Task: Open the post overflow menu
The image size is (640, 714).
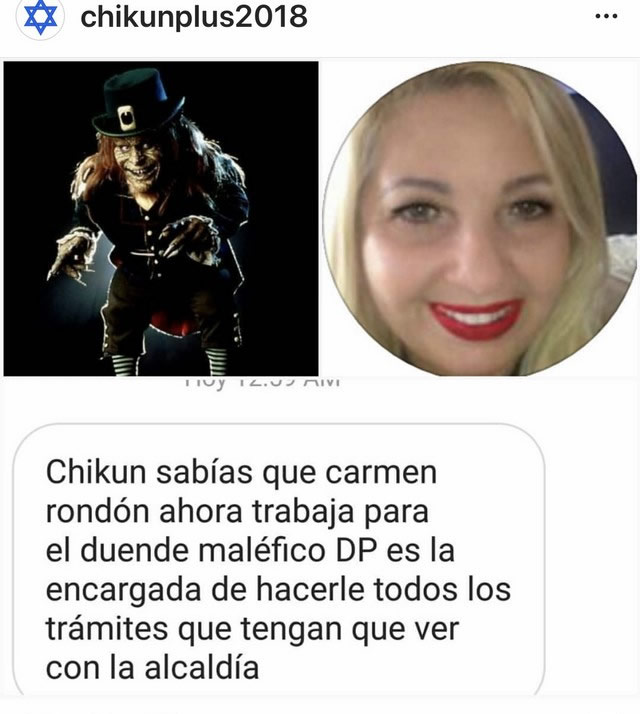Action: [x=606, y=17]
